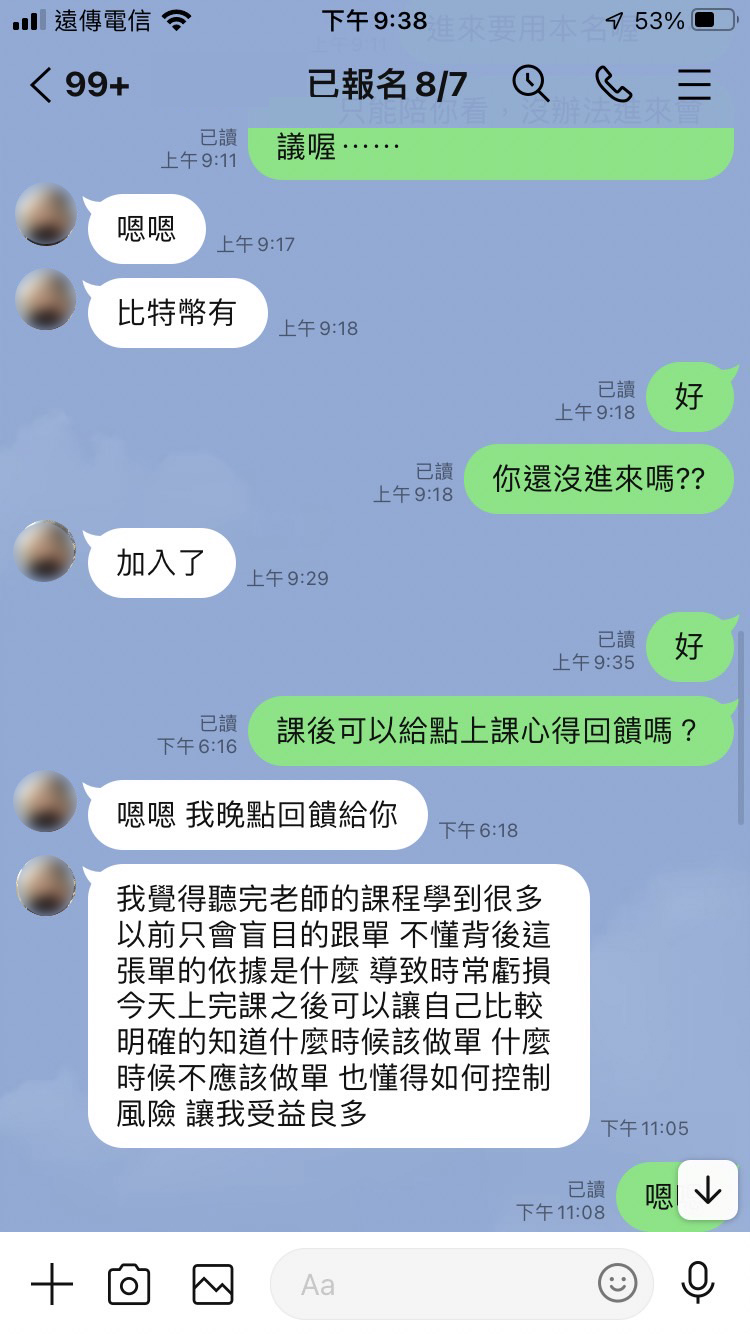Open the emoji and sticker picker

click(617, 1283)
